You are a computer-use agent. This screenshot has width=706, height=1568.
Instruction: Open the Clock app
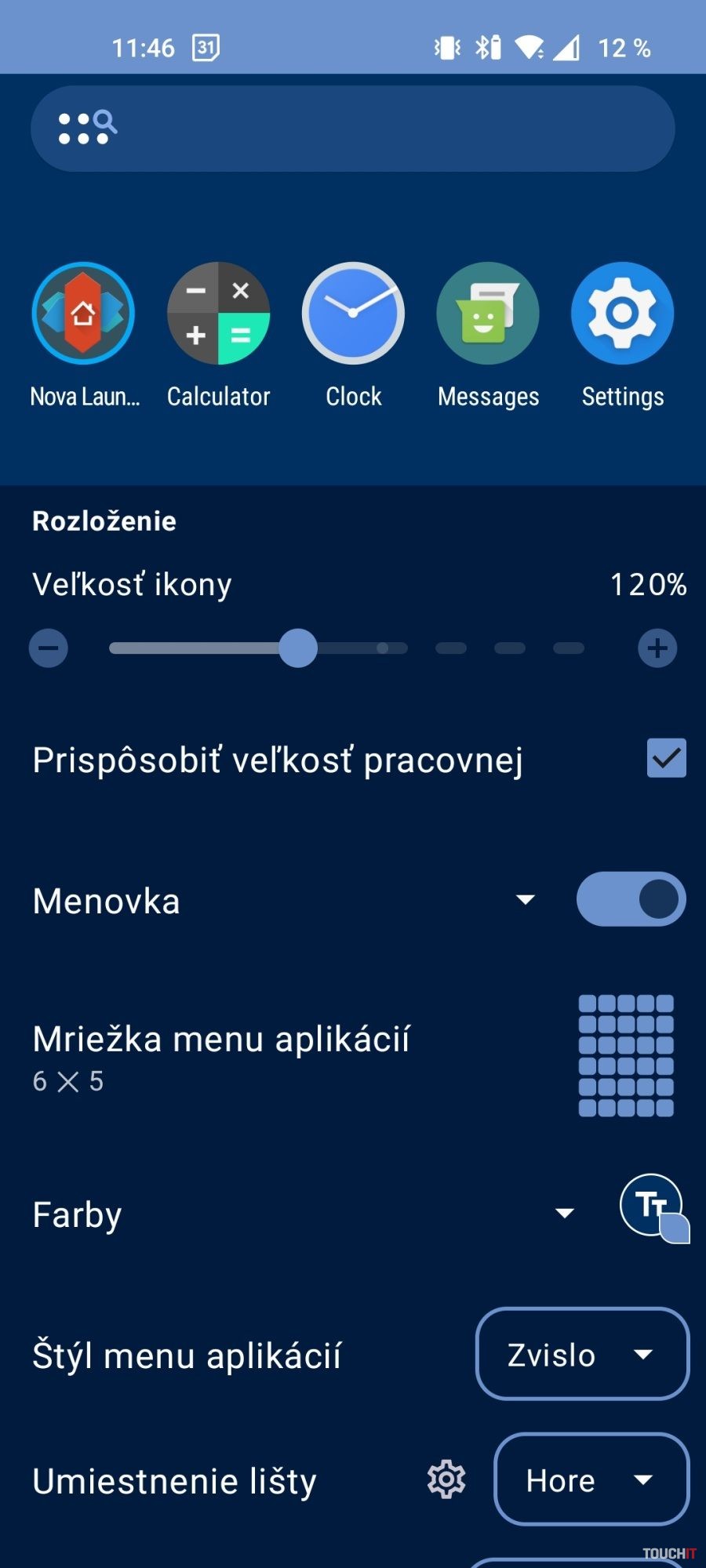[353, 314]
